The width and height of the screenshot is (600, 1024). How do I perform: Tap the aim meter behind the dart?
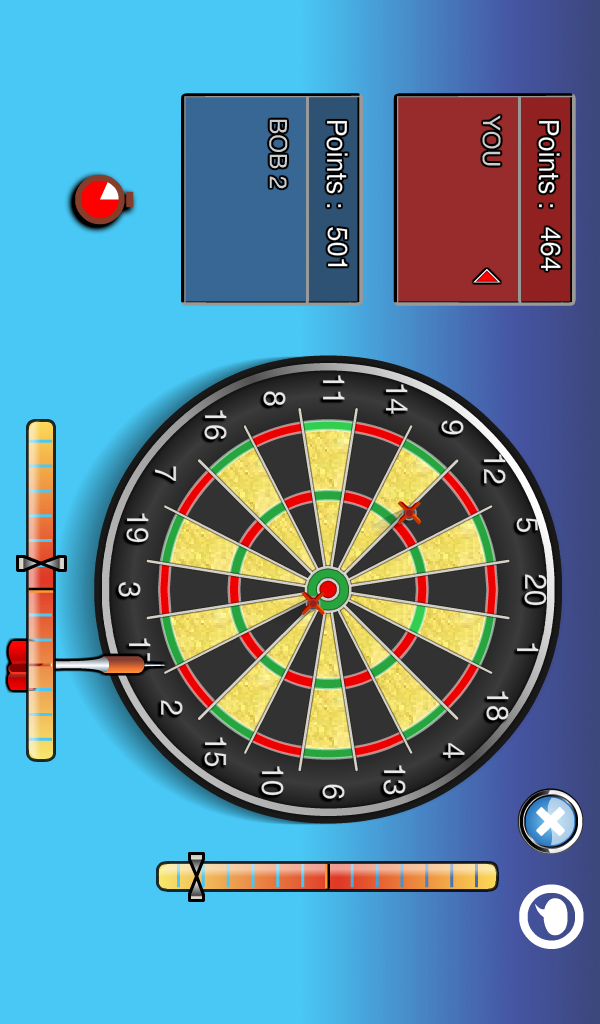(x=41, y=590)
